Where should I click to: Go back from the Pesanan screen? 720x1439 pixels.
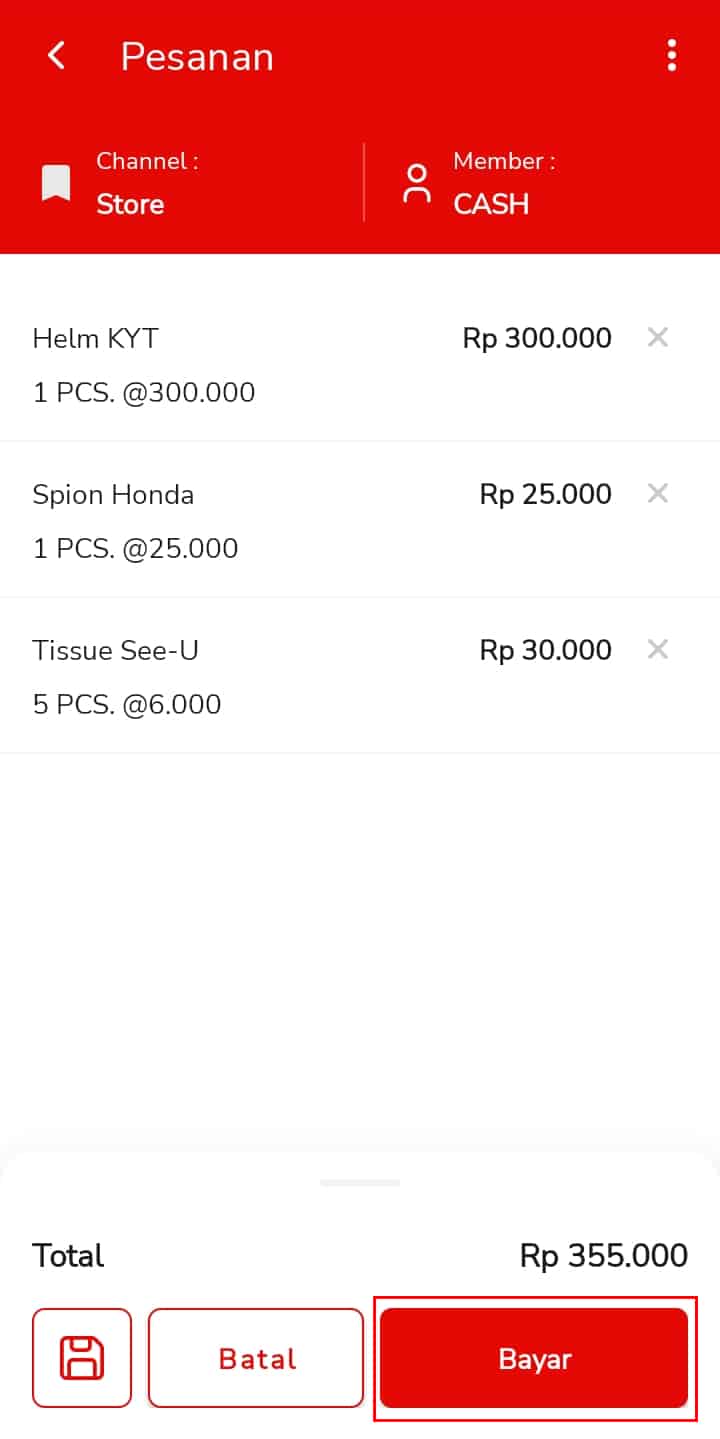(57, 56)
